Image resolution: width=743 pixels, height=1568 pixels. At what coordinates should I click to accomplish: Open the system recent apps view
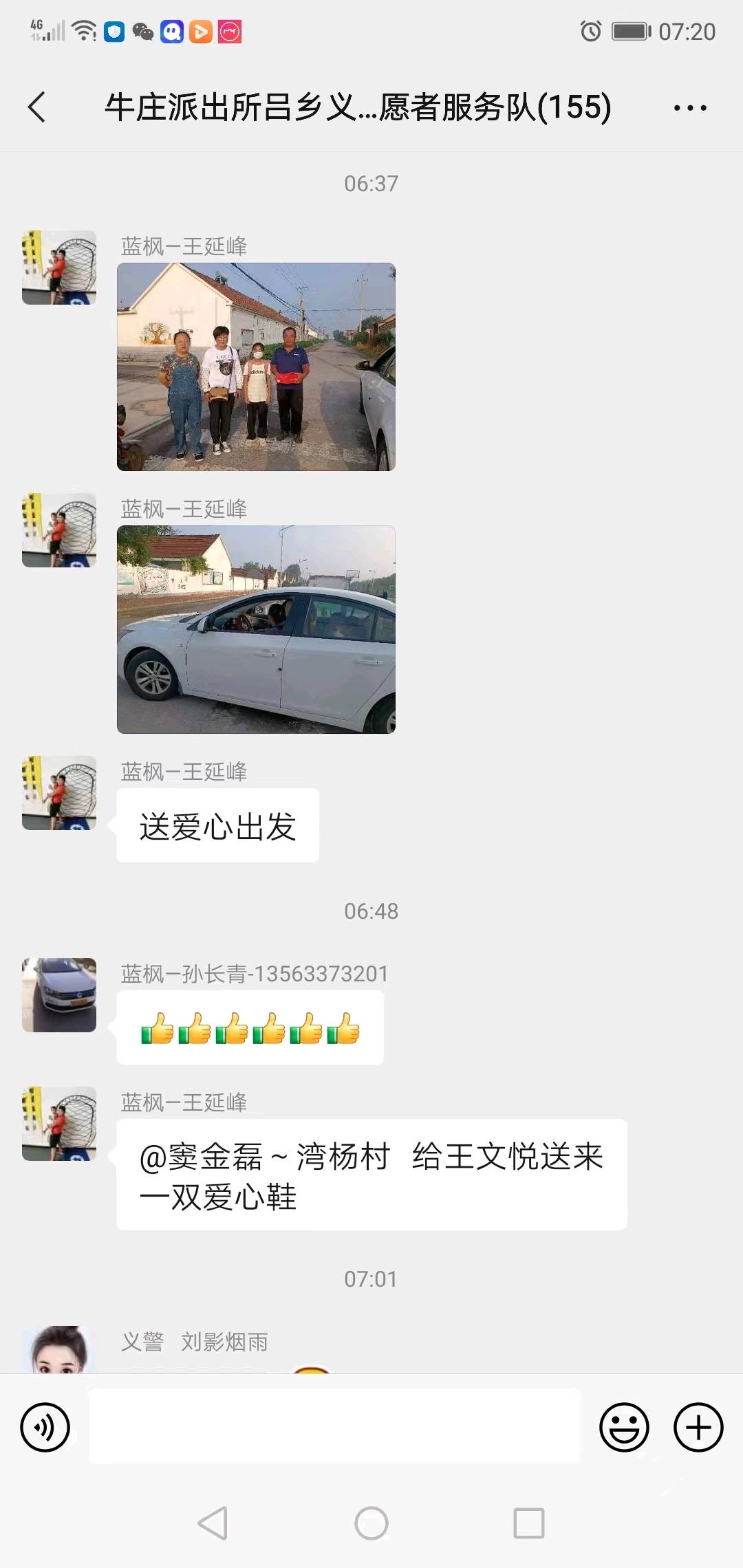(529, 1523)
